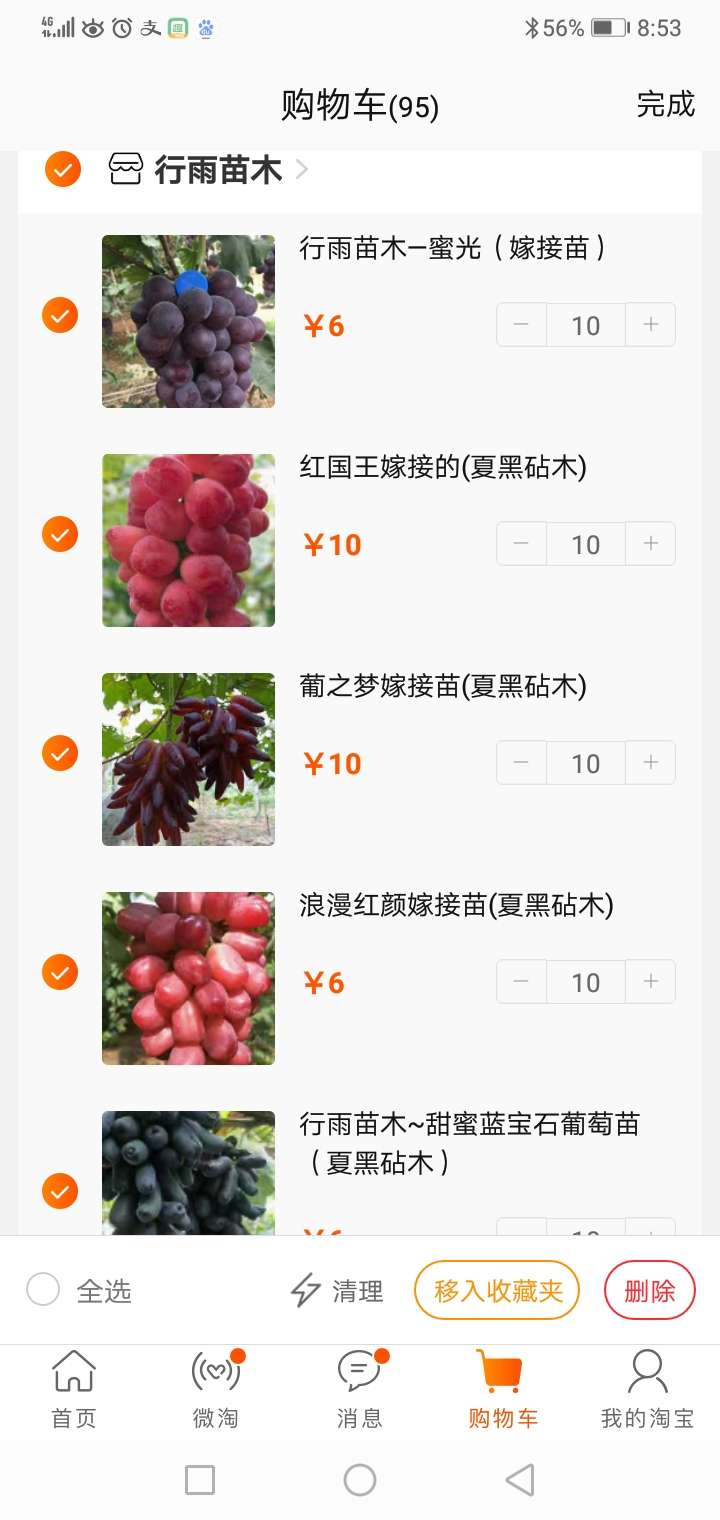Open the 浪漫红颜嫁接苗 product image
The height and width of the screenshot is (1520, 720).
coord(188,978)
